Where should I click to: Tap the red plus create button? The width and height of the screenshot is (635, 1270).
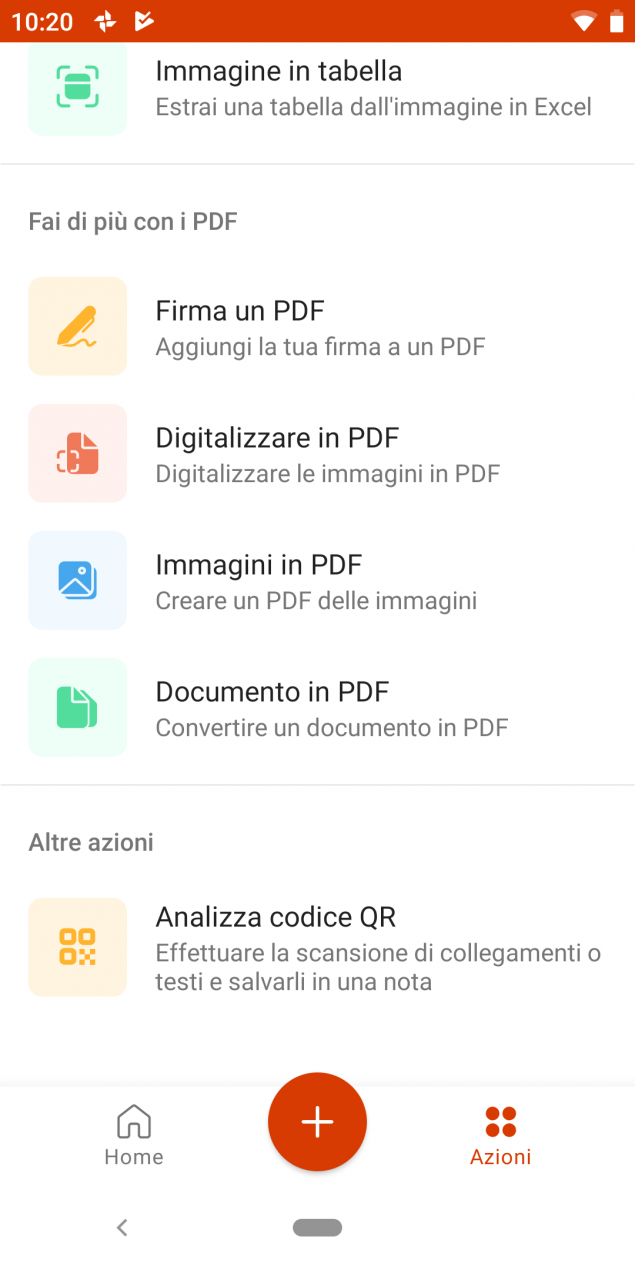coord(317,1122)
